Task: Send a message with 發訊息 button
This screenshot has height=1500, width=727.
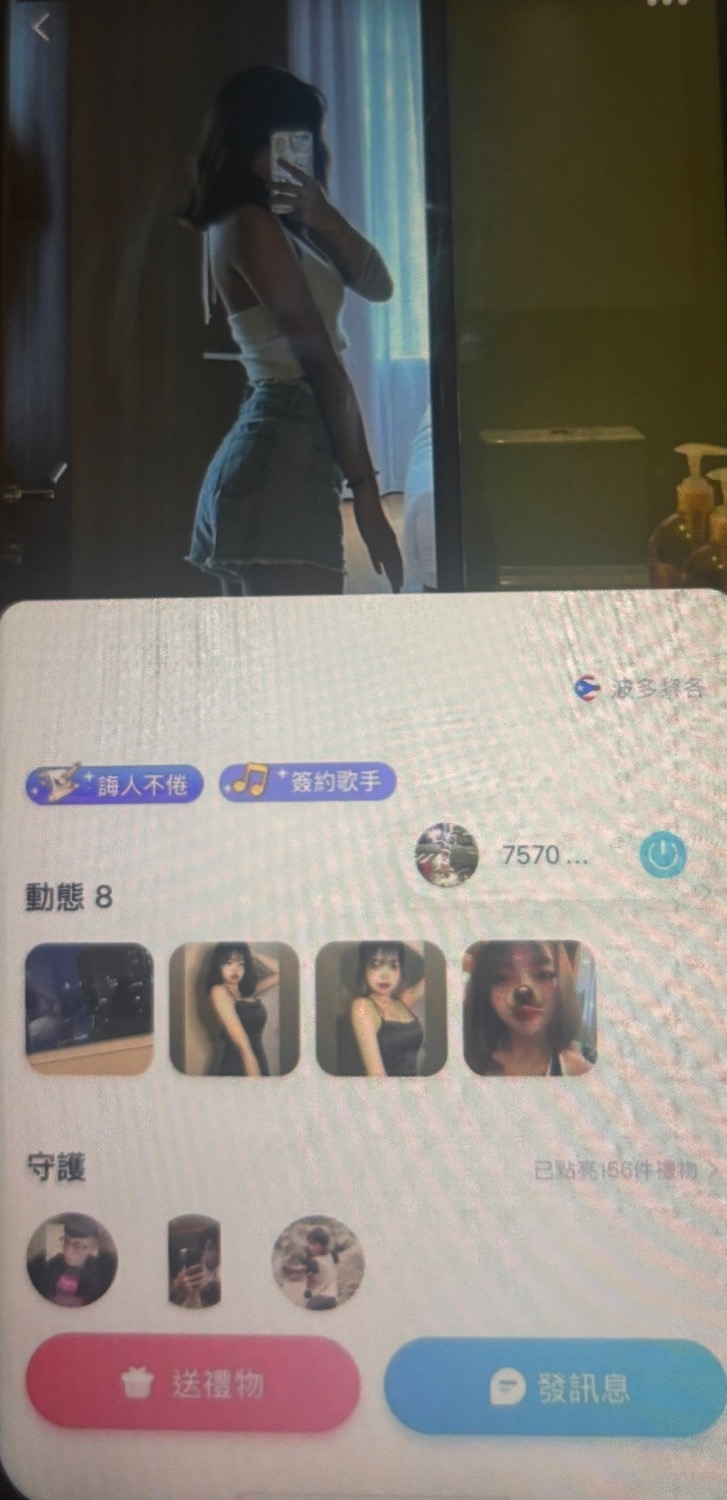Action: (556, 1388)
